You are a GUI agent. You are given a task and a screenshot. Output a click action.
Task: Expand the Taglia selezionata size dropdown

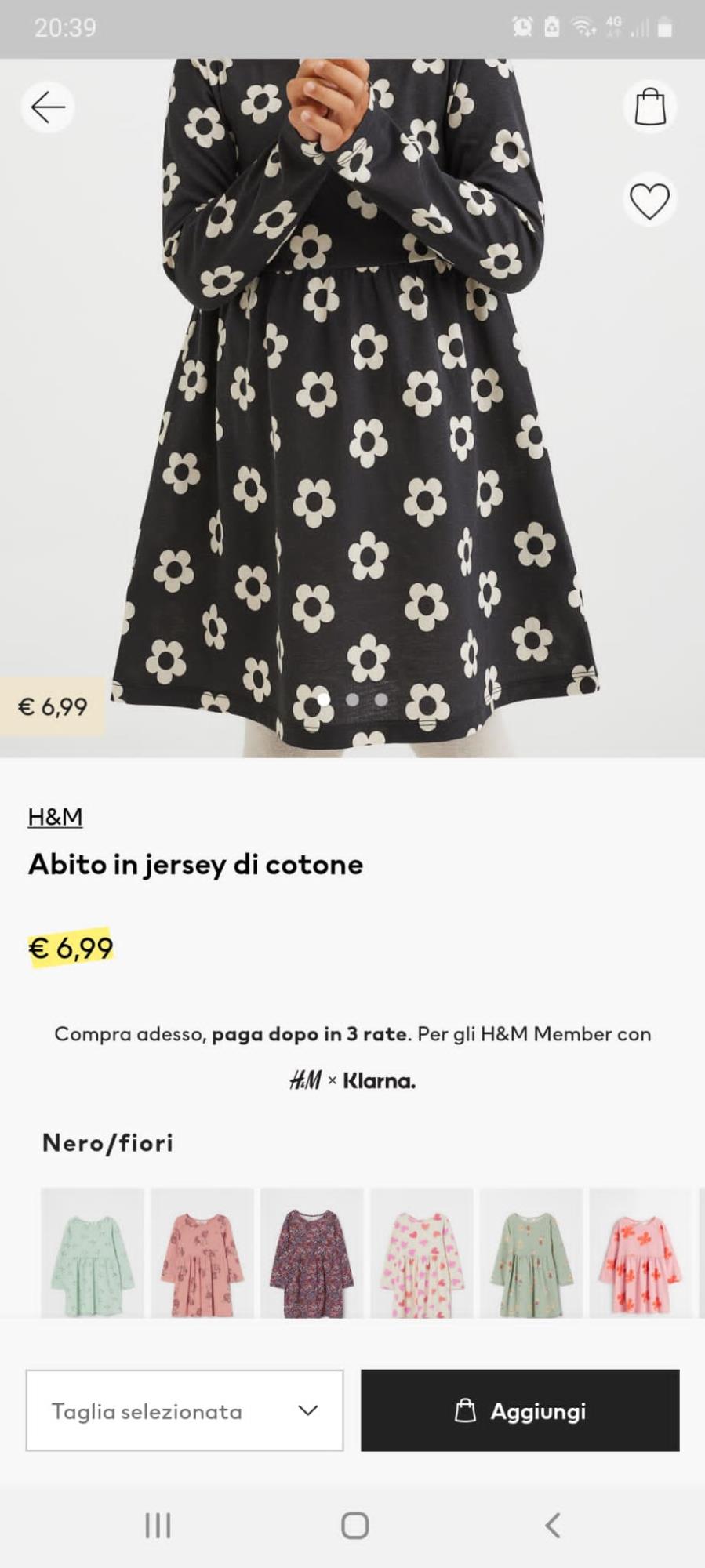click(184, 1410)
